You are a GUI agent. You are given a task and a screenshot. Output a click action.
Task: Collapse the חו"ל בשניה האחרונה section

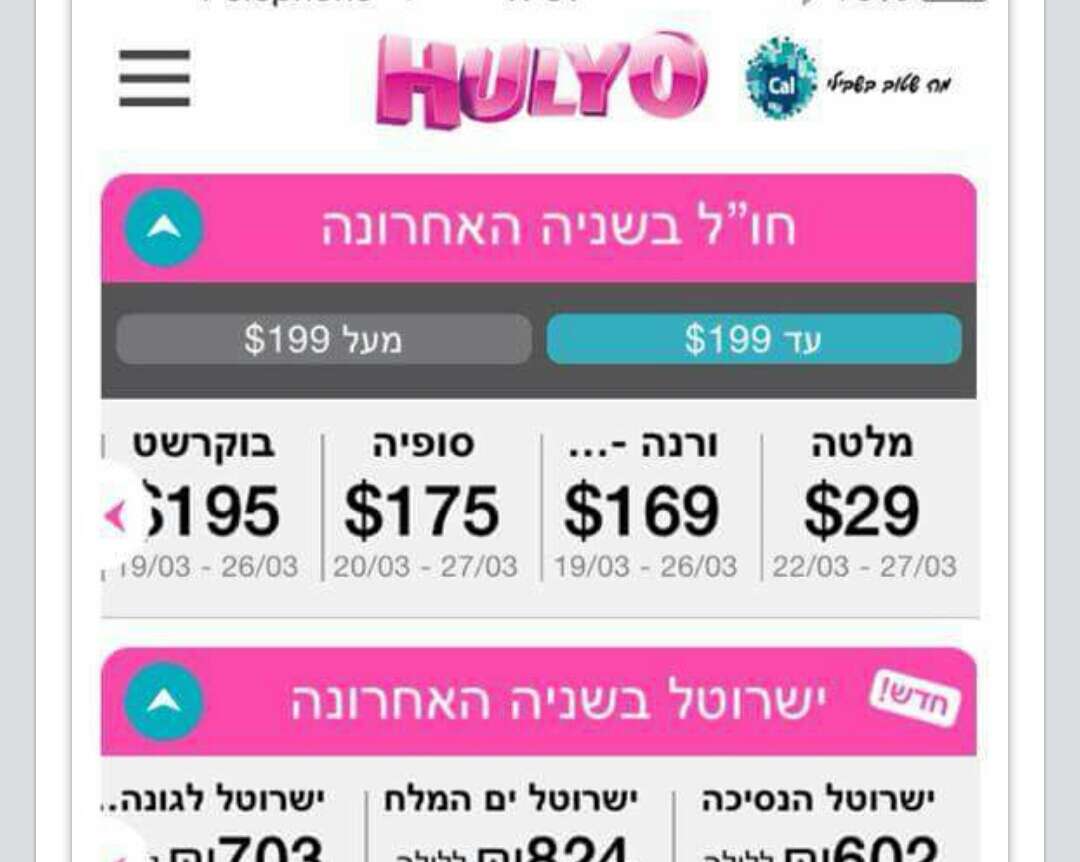[x=164, y=227]
